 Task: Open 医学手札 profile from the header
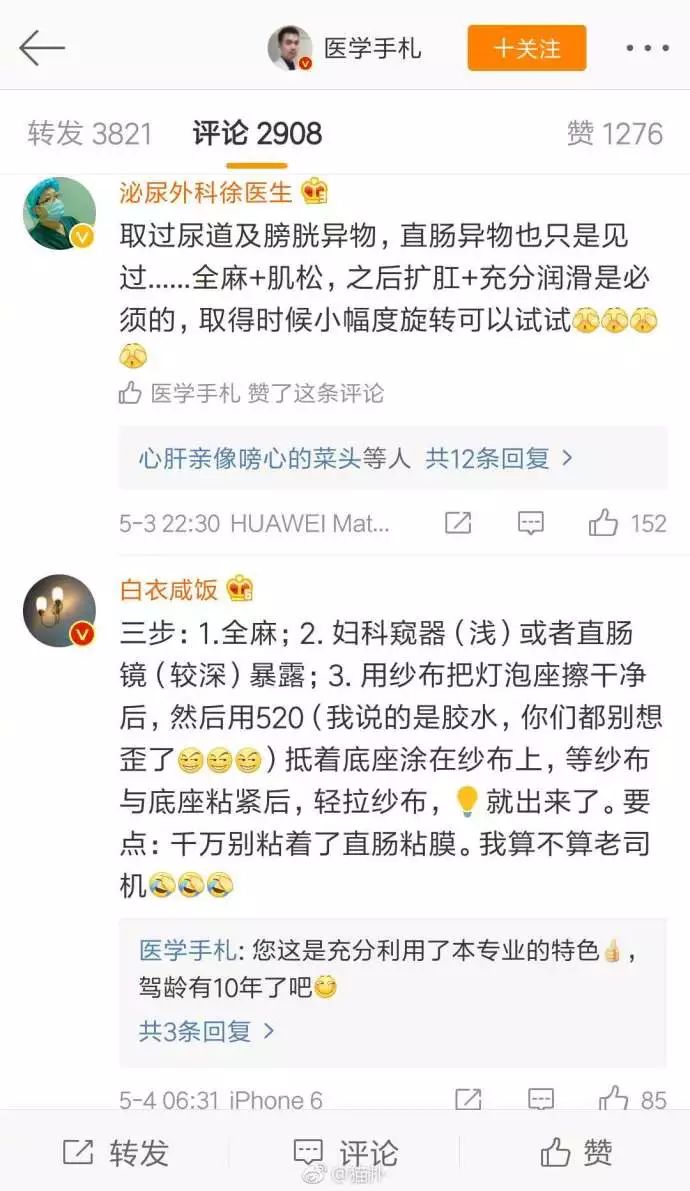(x=345, y=48)
